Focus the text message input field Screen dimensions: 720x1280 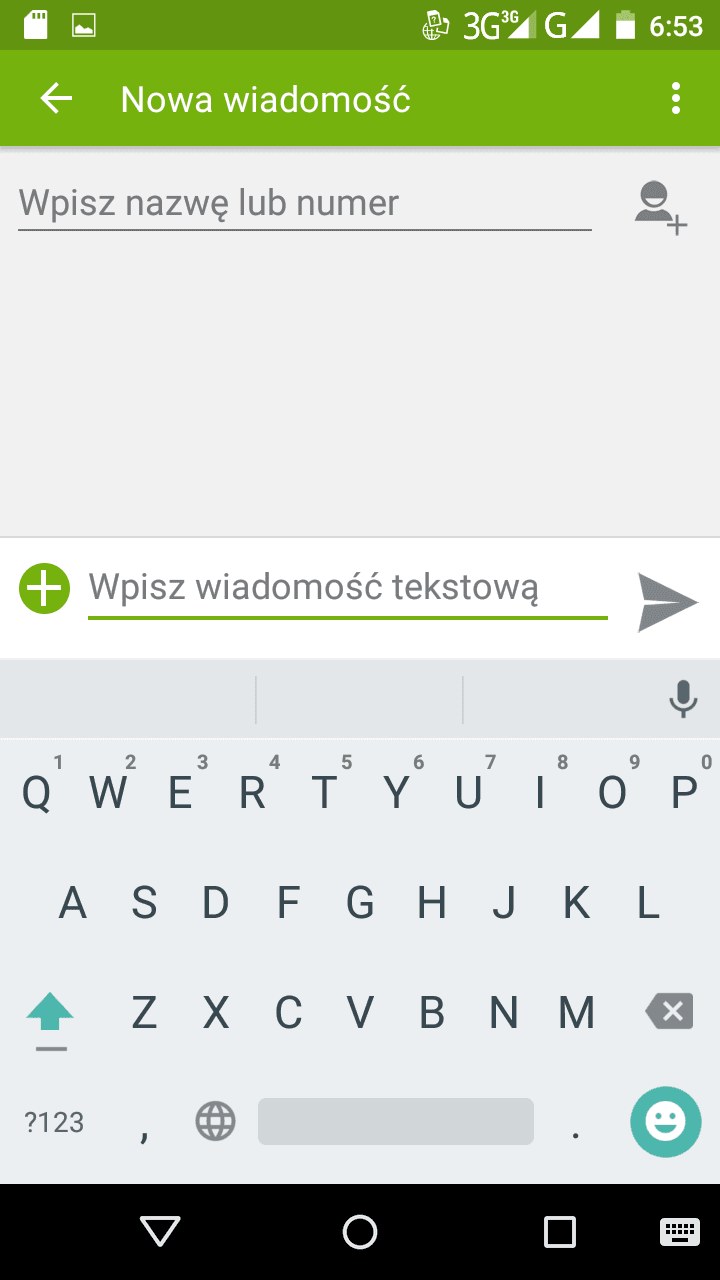[348, 587]
